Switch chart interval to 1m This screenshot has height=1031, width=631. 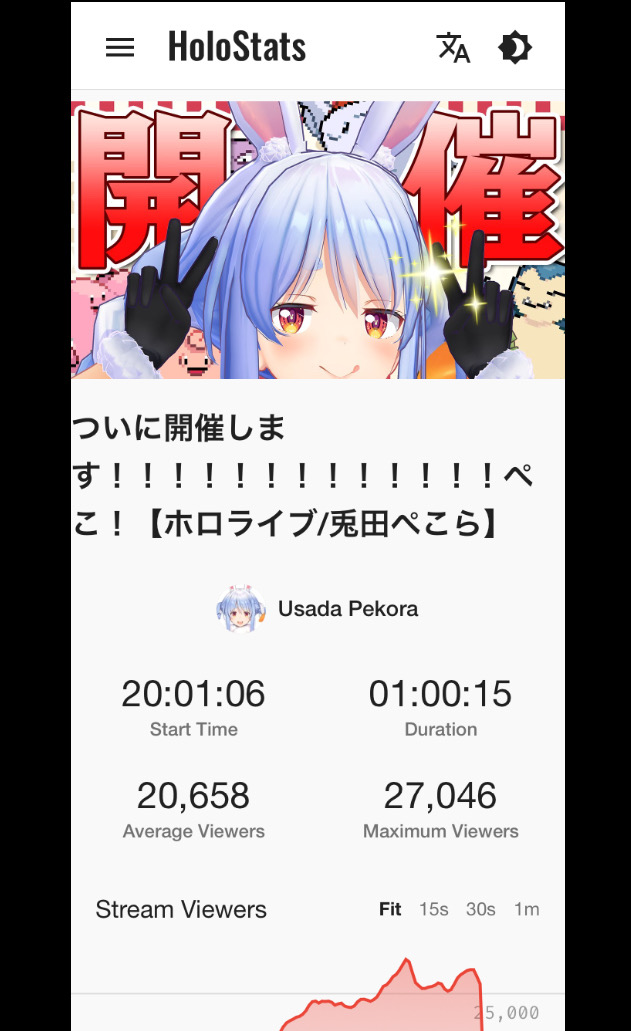point(527,909)
